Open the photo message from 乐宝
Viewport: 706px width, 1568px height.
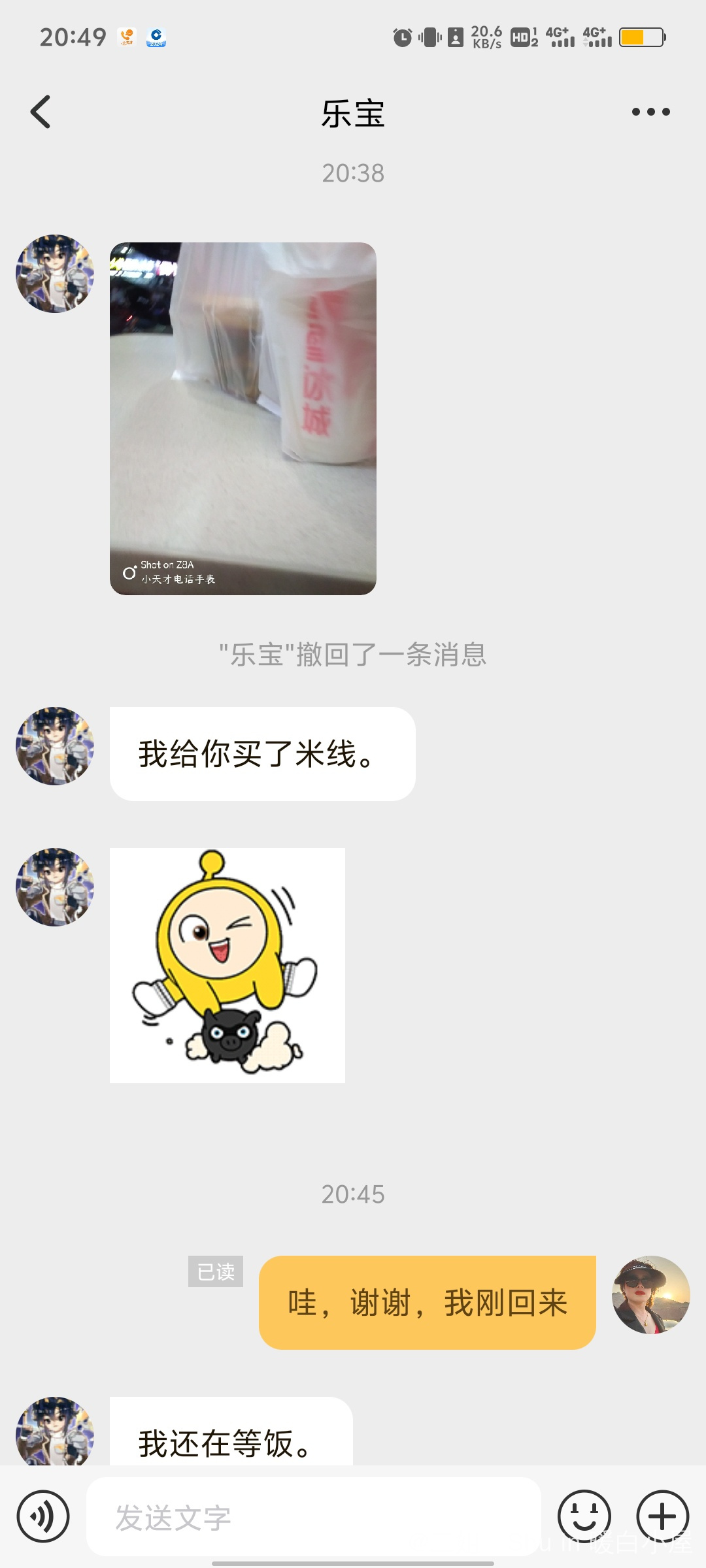pos(243,418)
